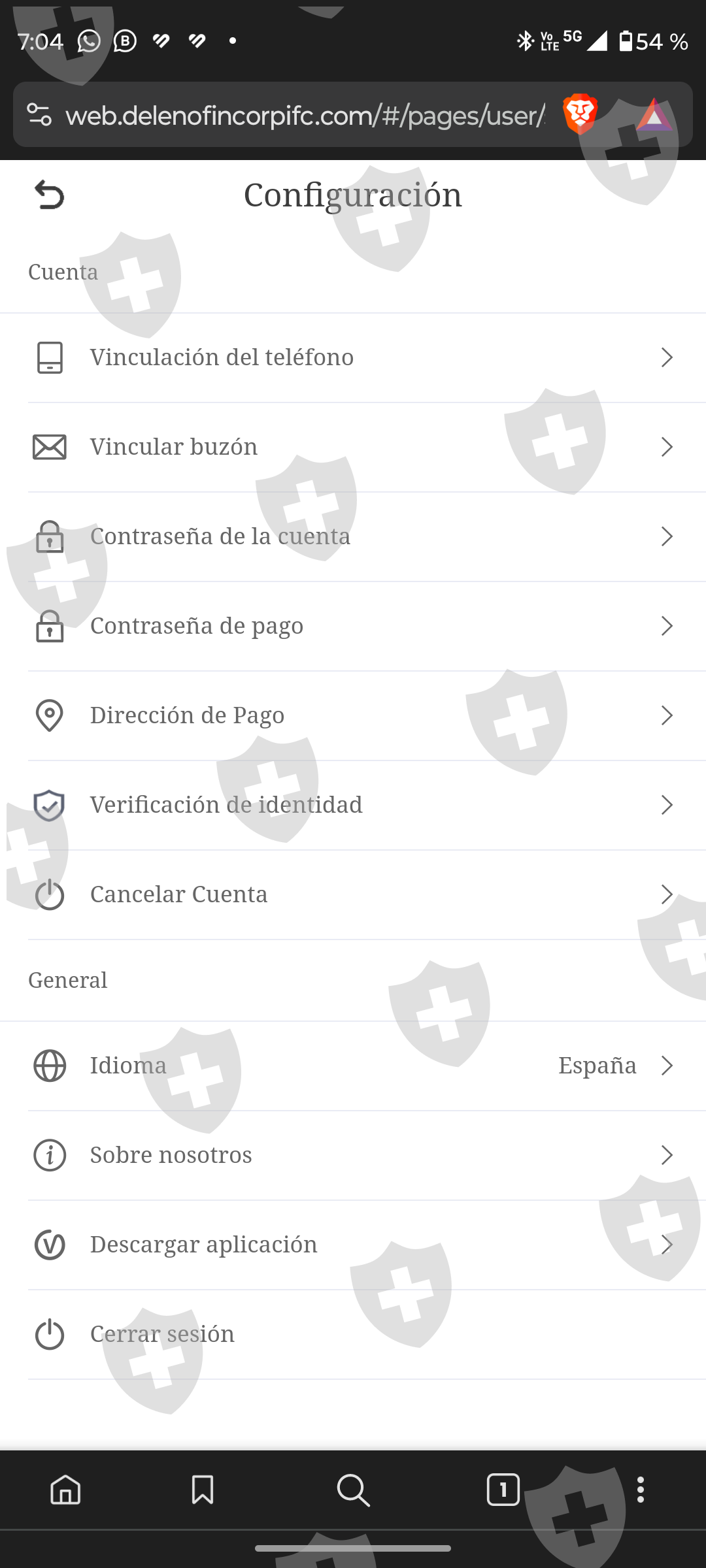Open Brave Rewards triangle icon
Screen dimensions: 706x1568
tap(654, 116)
